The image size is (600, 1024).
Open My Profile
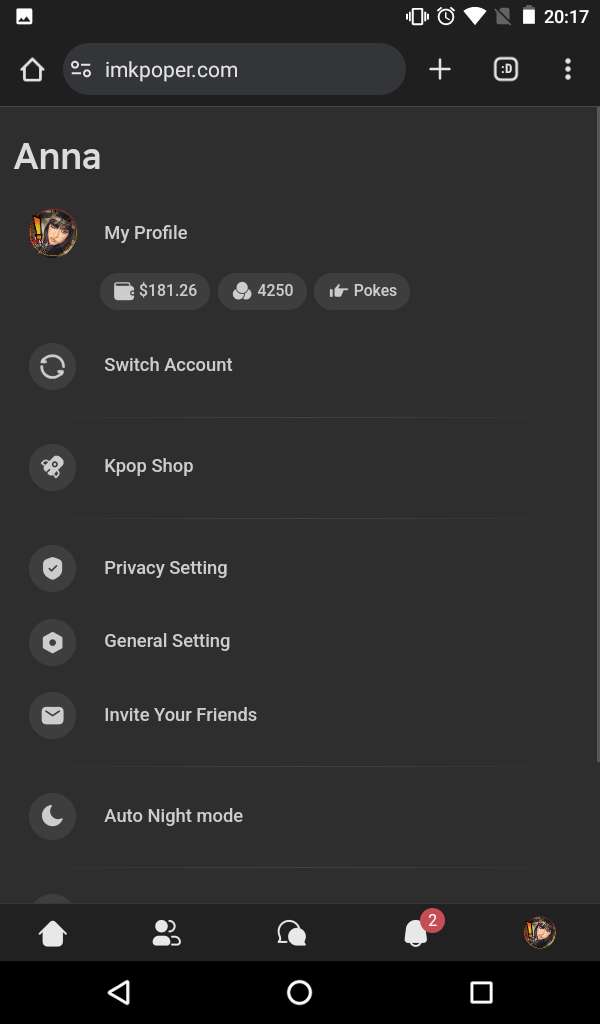(145, 233)
